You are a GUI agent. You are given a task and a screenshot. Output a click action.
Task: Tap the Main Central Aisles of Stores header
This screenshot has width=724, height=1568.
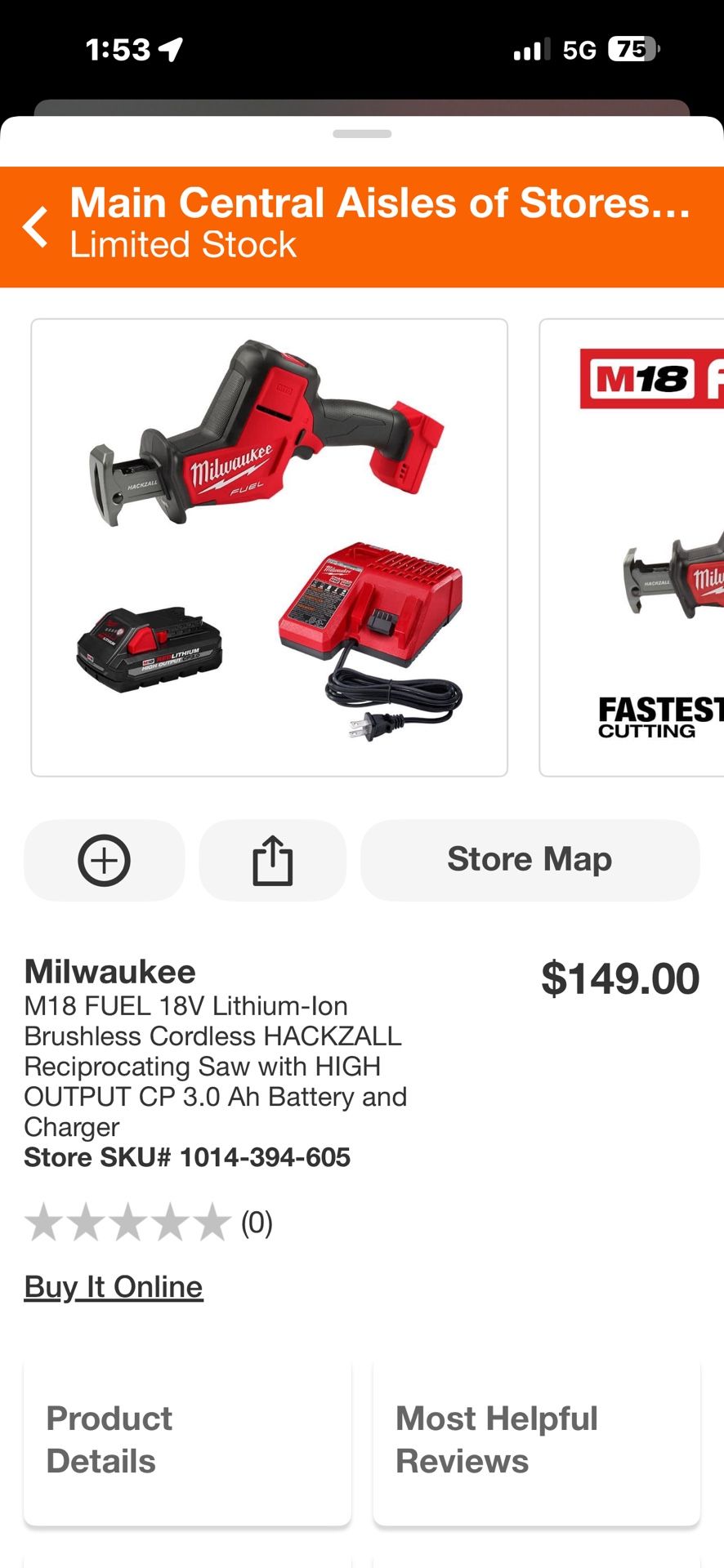[x=380, y=203]
